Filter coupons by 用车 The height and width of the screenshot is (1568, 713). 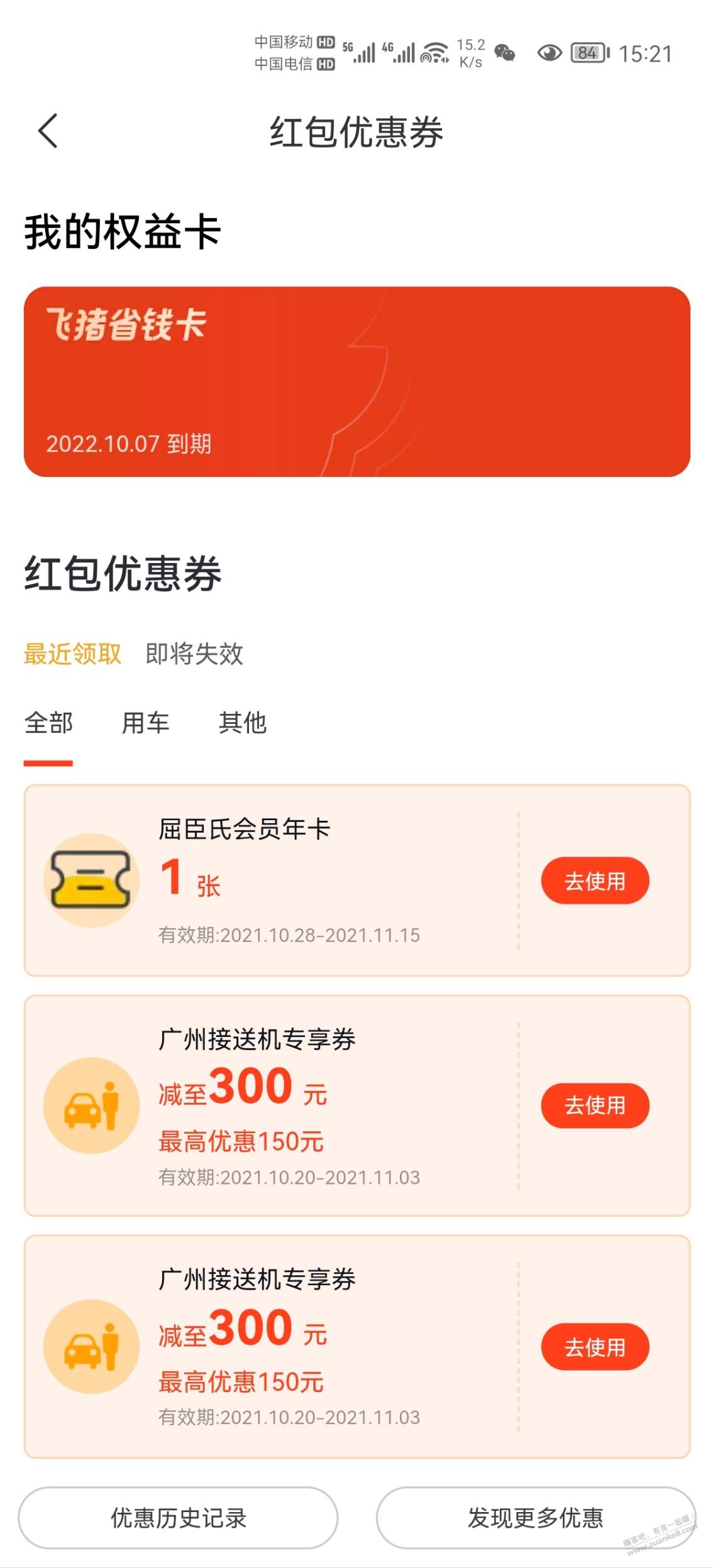(x=145, y=723)
